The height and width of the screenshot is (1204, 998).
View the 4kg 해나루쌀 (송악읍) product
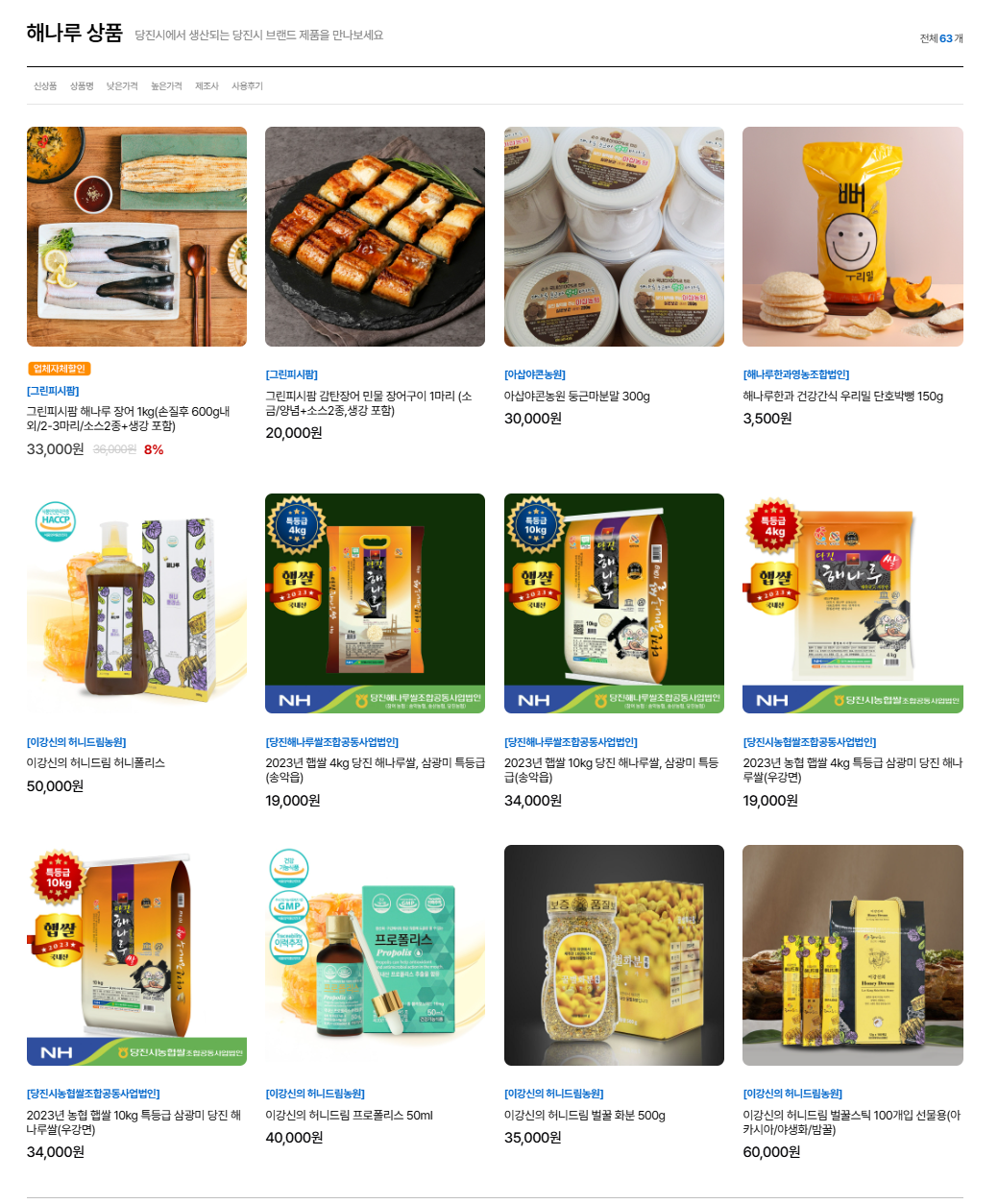[x=375, y=604]
